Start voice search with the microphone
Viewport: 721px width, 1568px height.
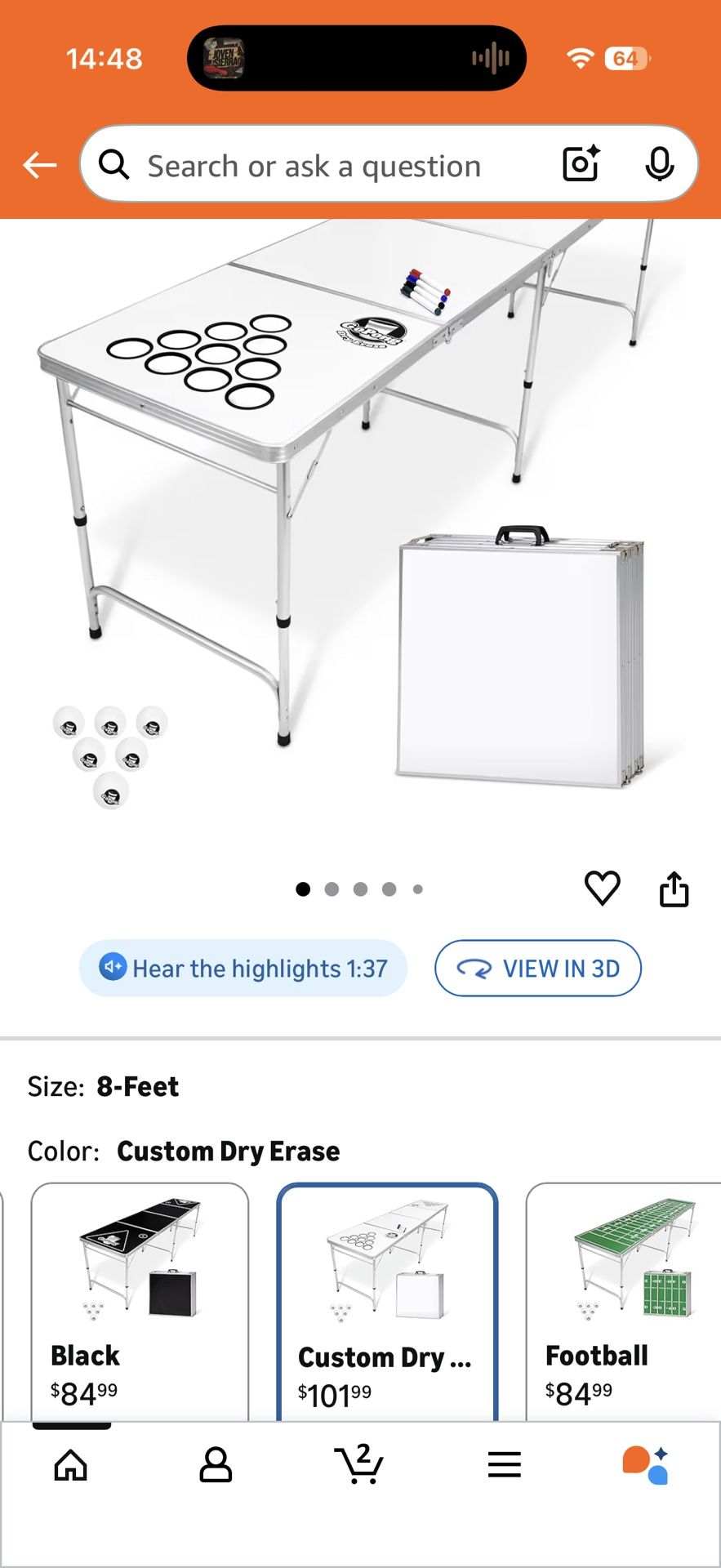coord(659,165)
